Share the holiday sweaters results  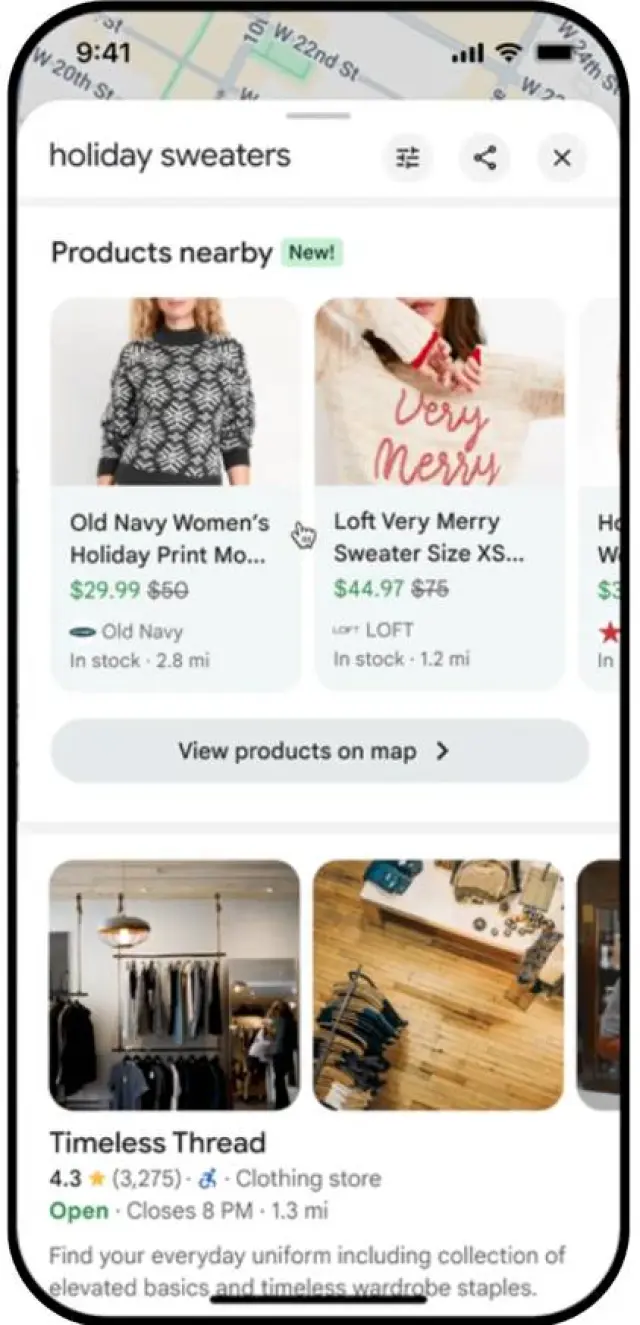pos(485,158)
